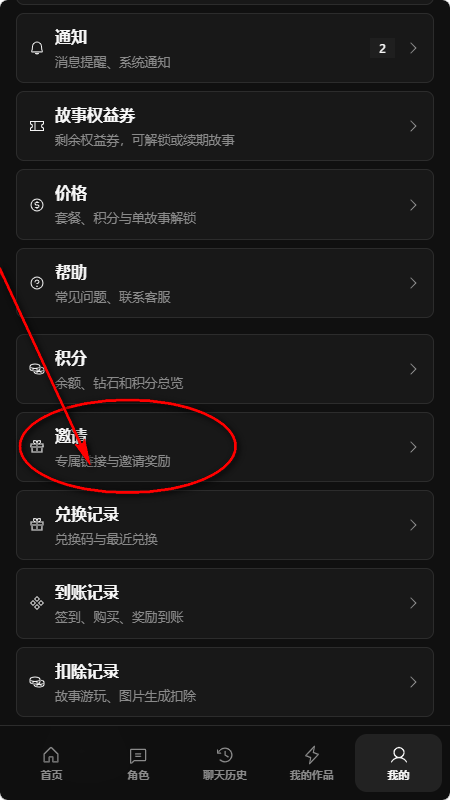Select the 我的 profile tab
Image resolution: width=450 pixels, height=800 pixels.
click(x=398, y=763)
